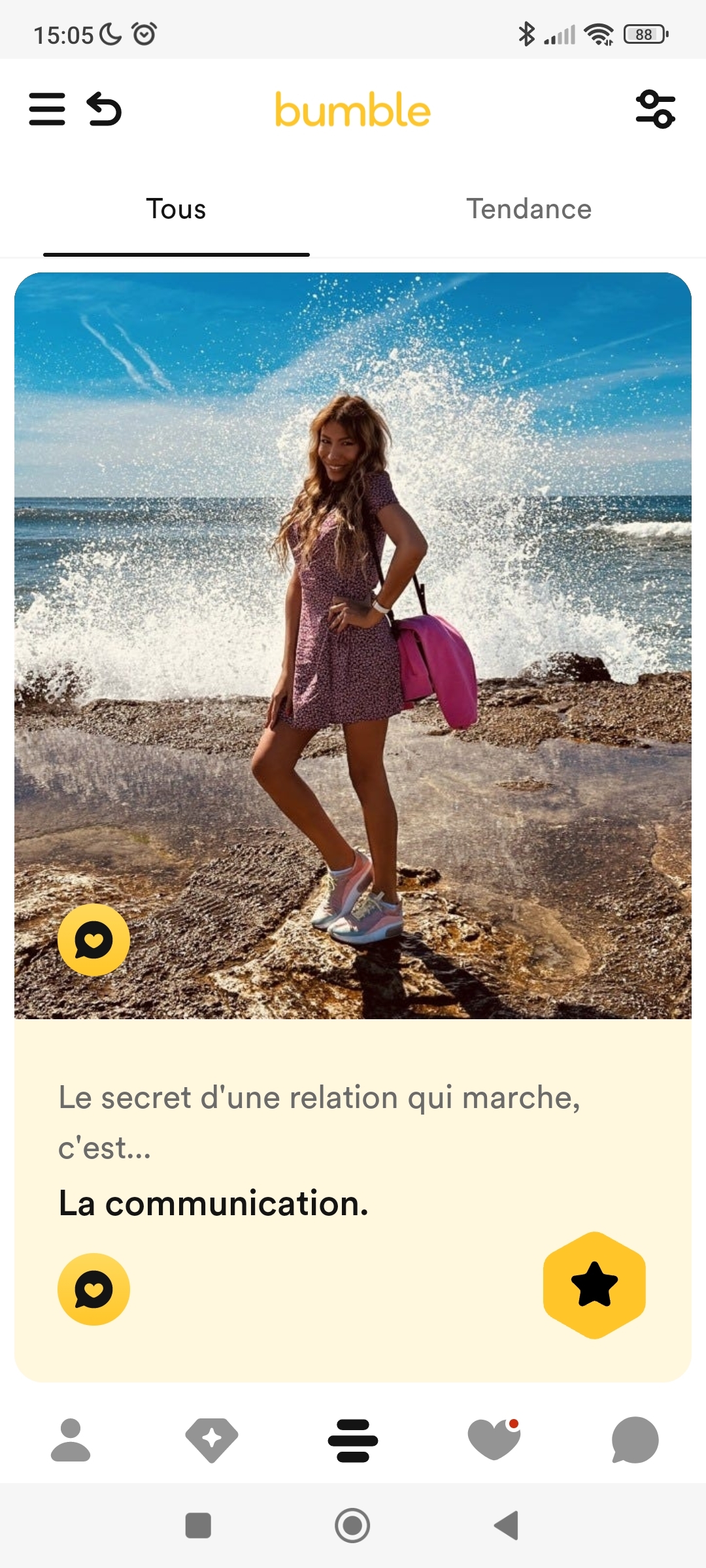Go to the swipe deck tab in bottom navigation
This screenshot has width=706, height=1568.
pyautogui.click(x=353, y=1440)
